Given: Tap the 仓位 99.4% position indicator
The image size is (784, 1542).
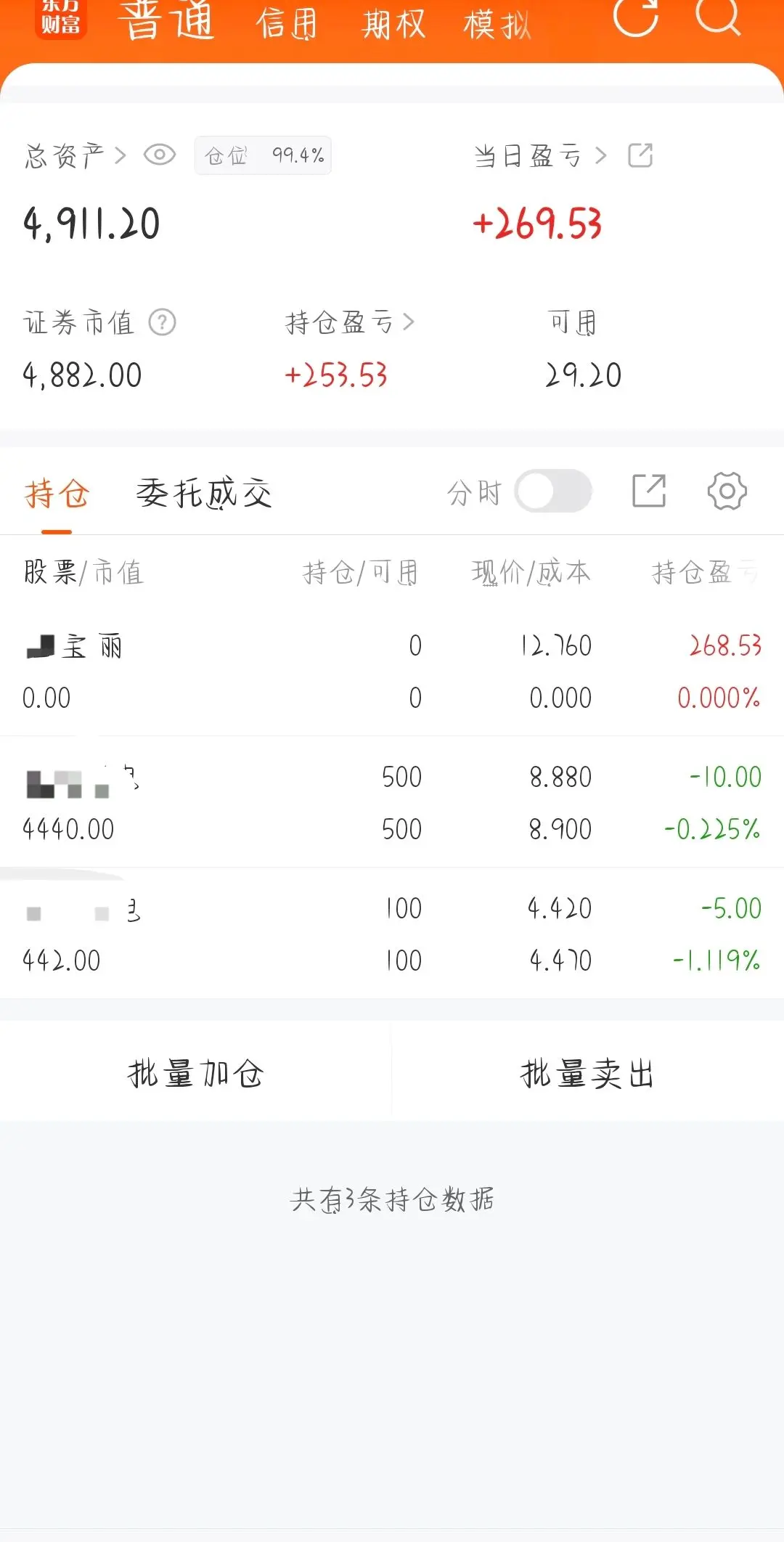Looking at the screenshot, I should point(263,155).
